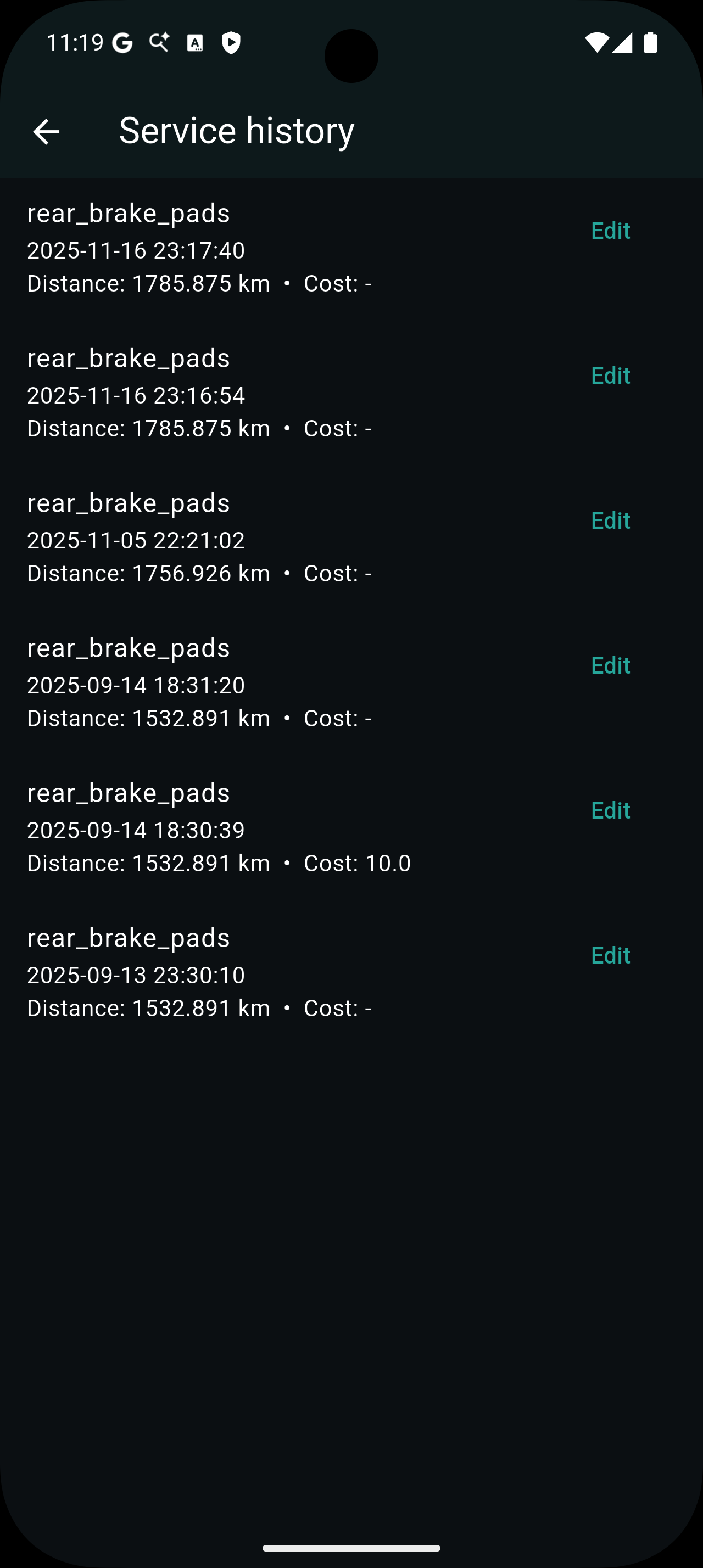Edit the rear_brake_pads record from 2025-11-16 23:17:40
This screenshot has height=1568, width=703.
(x=611, y=231)
